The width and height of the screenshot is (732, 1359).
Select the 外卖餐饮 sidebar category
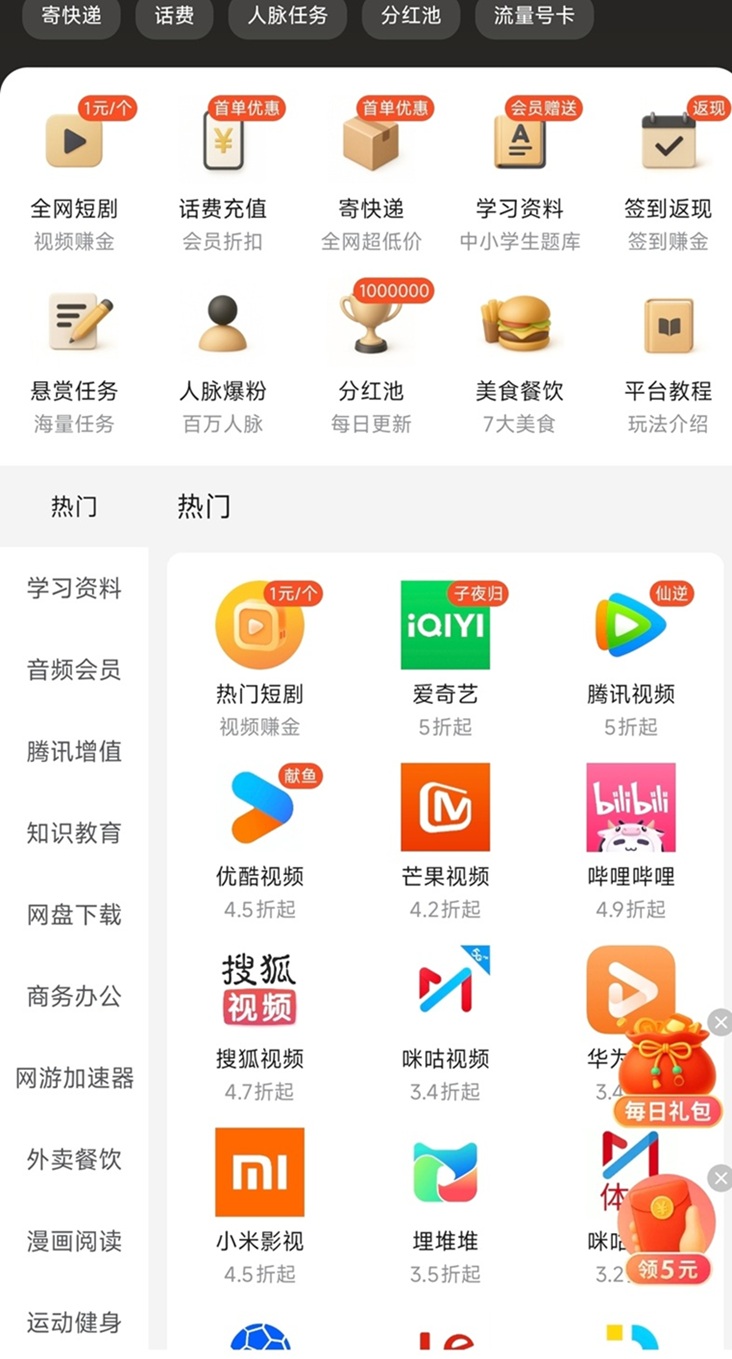[x=73, y=1159]
